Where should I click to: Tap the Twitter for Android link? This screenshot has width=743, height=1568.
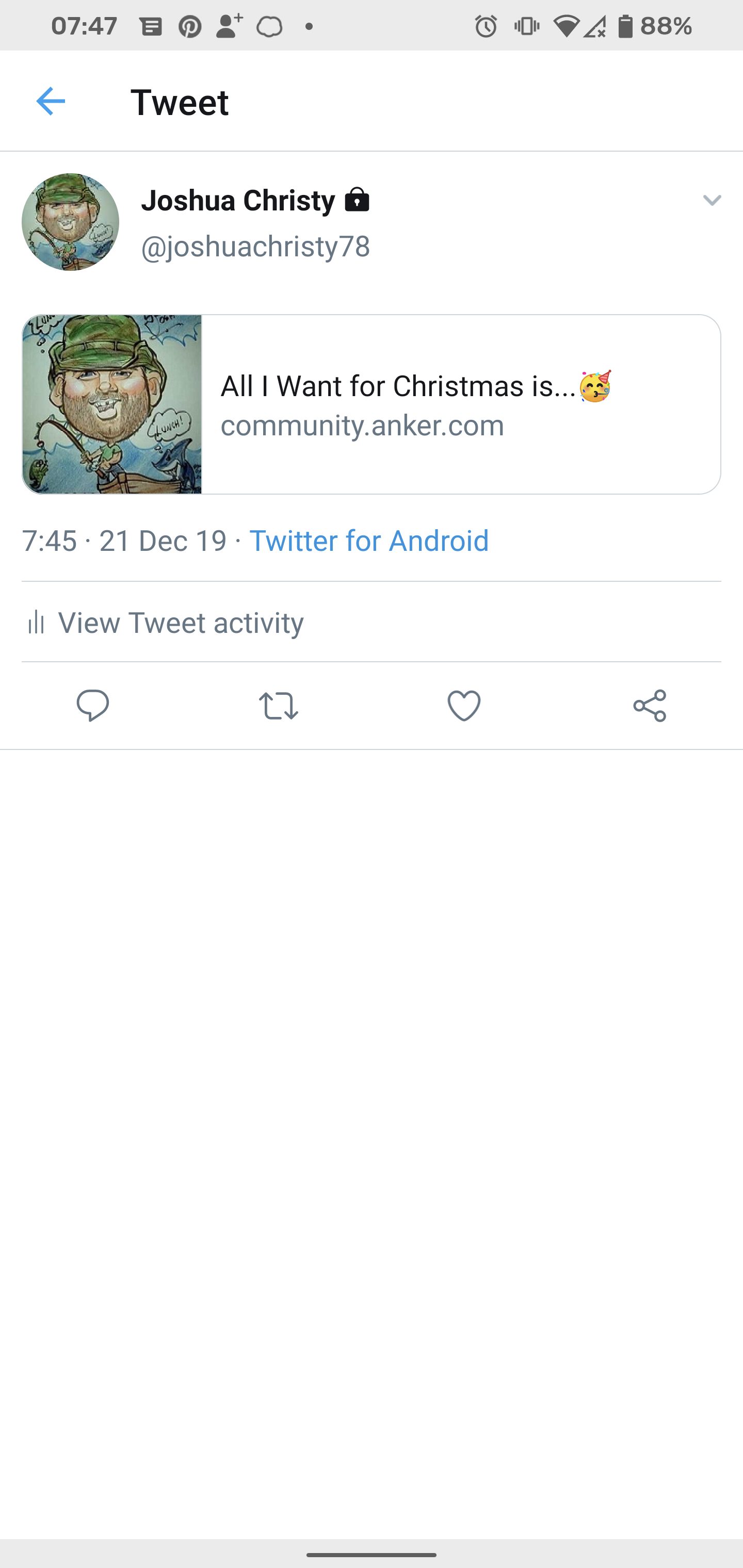tap(369, 541)
